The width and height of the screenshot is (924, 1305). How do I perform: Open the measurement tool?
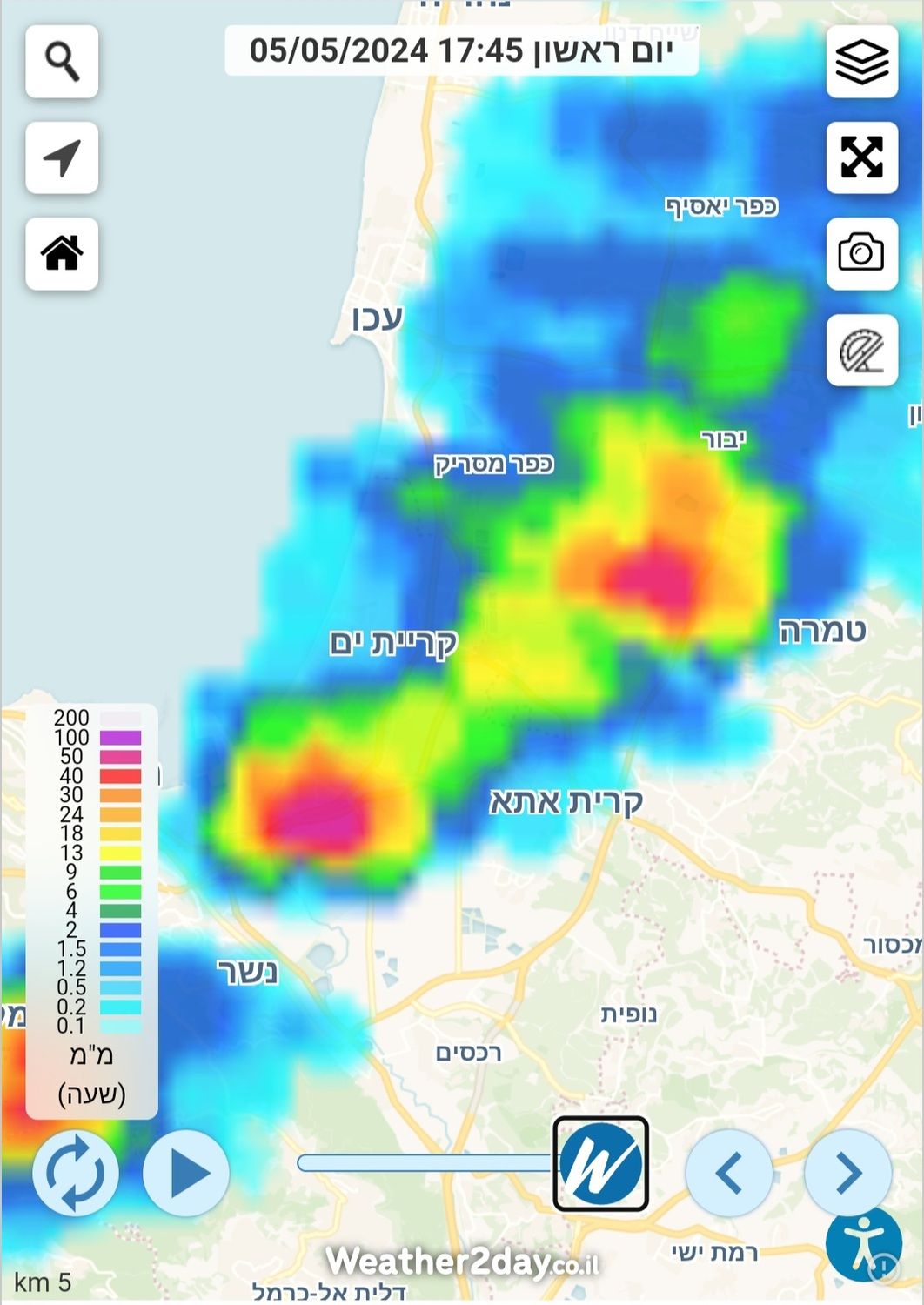click(861, 350)
